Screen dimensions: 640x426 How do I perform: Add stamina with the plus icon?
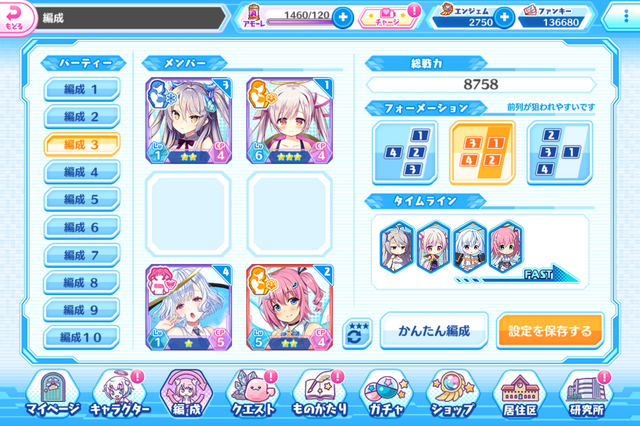343,18
